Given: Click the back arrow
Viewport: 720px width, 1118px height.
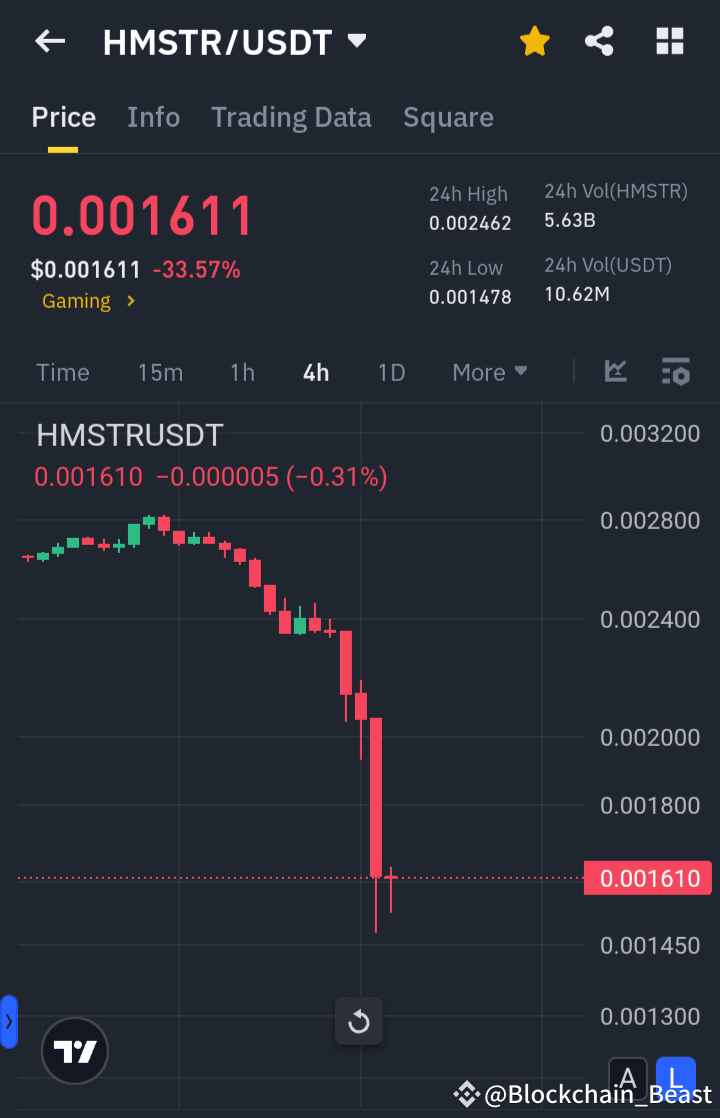Looking at the screenshot, I should [49, 41].
